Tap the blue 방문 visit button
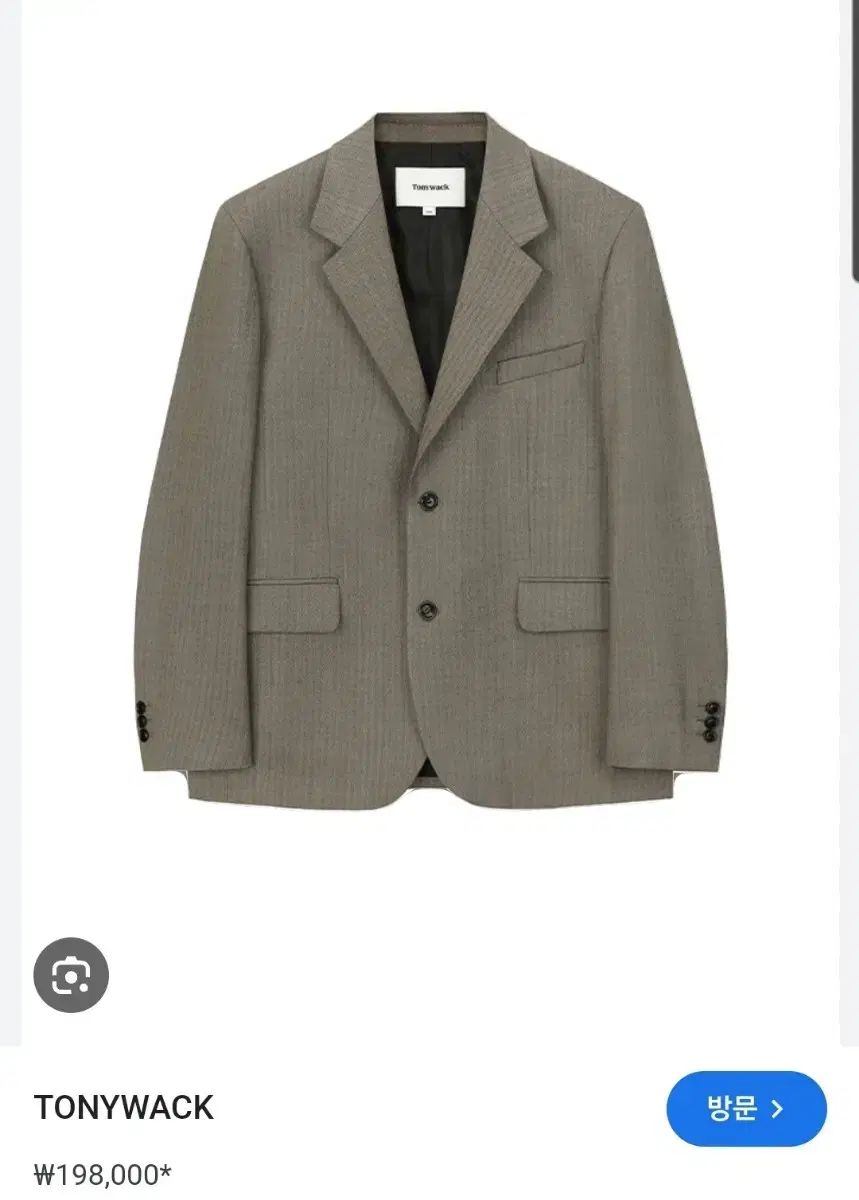This screenshot has height=1200, width=859. tap(746, 1108)
